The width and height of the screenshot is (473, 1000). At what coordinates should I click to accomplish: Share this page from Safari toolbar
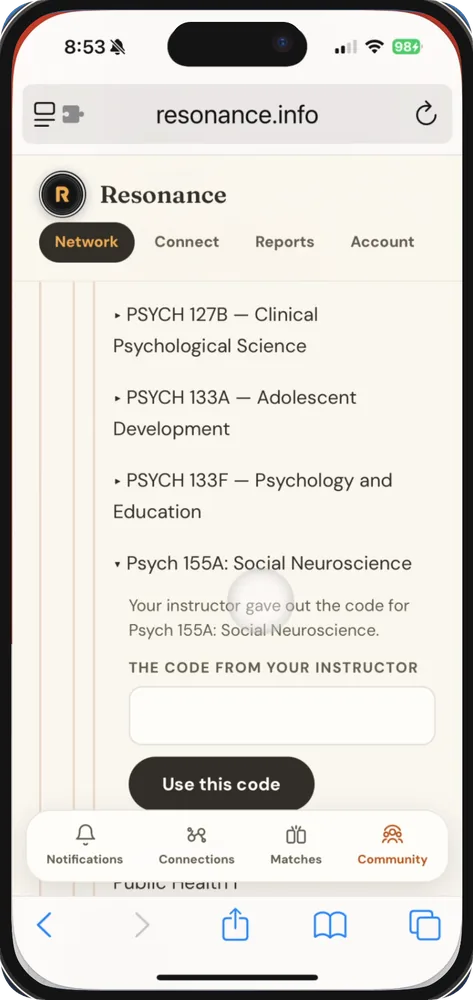point(235,924)
